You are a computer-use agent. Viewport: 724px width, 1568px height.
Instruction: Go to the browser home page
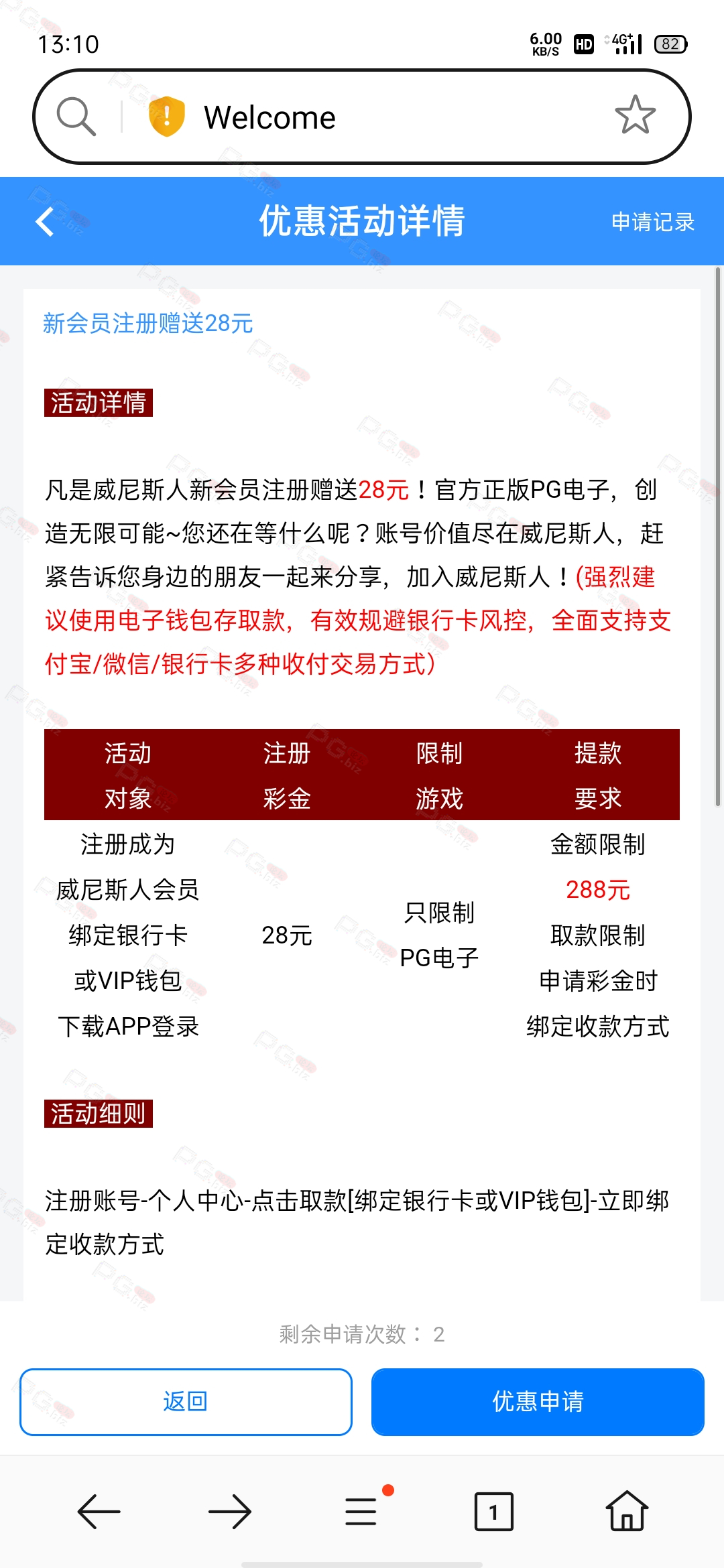627,1510
